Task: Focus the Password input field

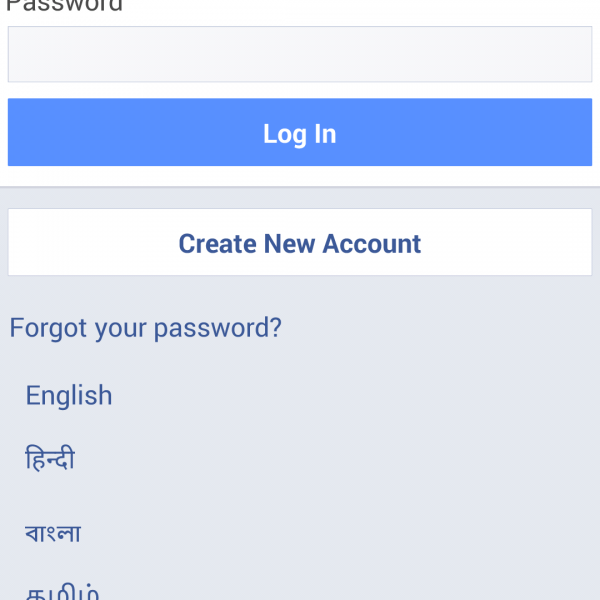Action: coord(300,54)
